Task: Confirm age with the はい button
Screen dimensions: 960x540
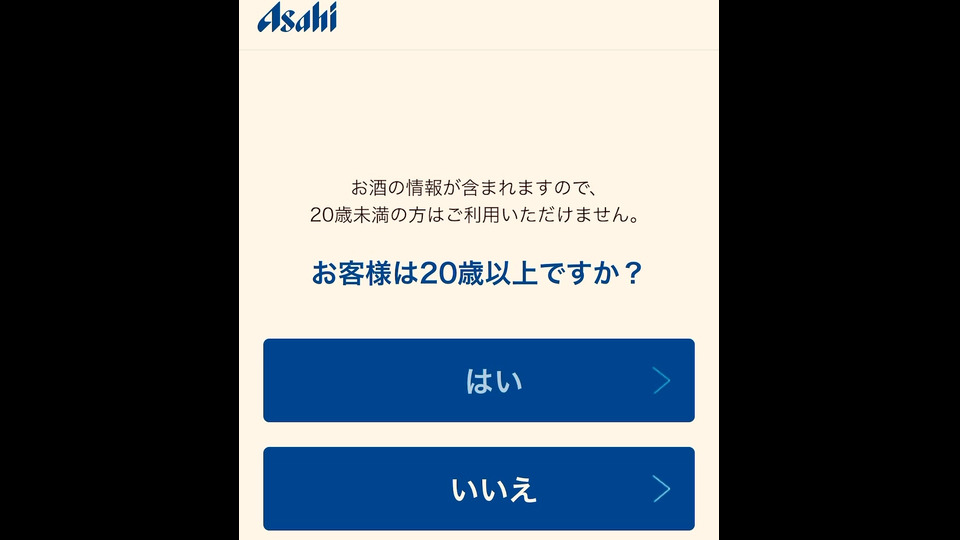Action: [478, 381]
